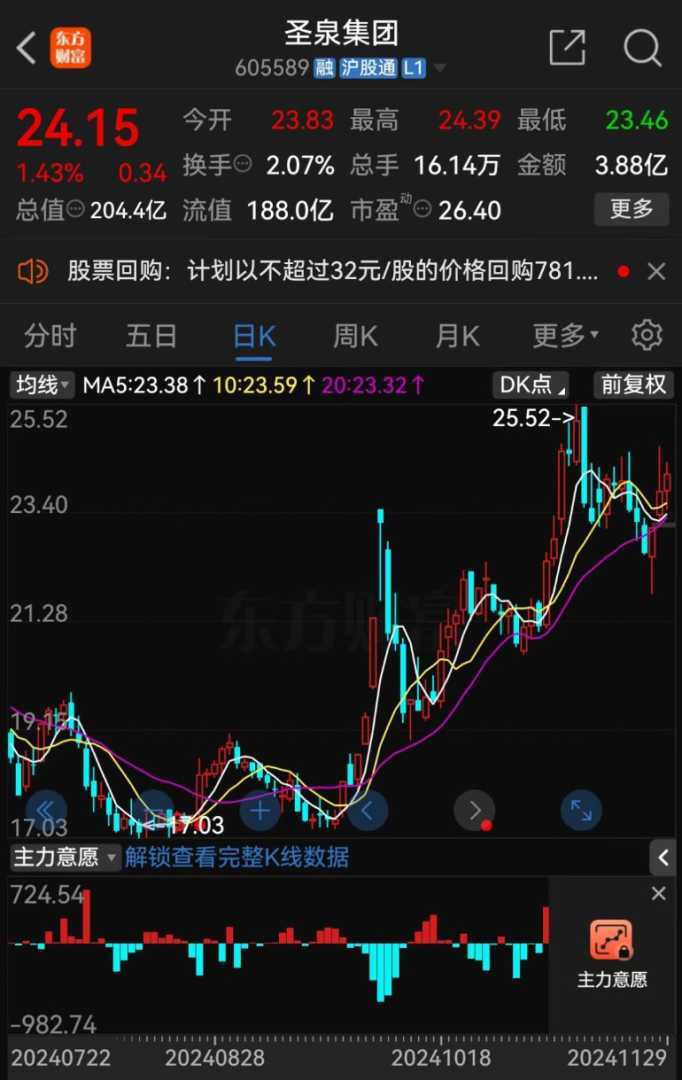Dismiss the 股票回购 announcement banner
682x1080 pixels.
point(656,271)
